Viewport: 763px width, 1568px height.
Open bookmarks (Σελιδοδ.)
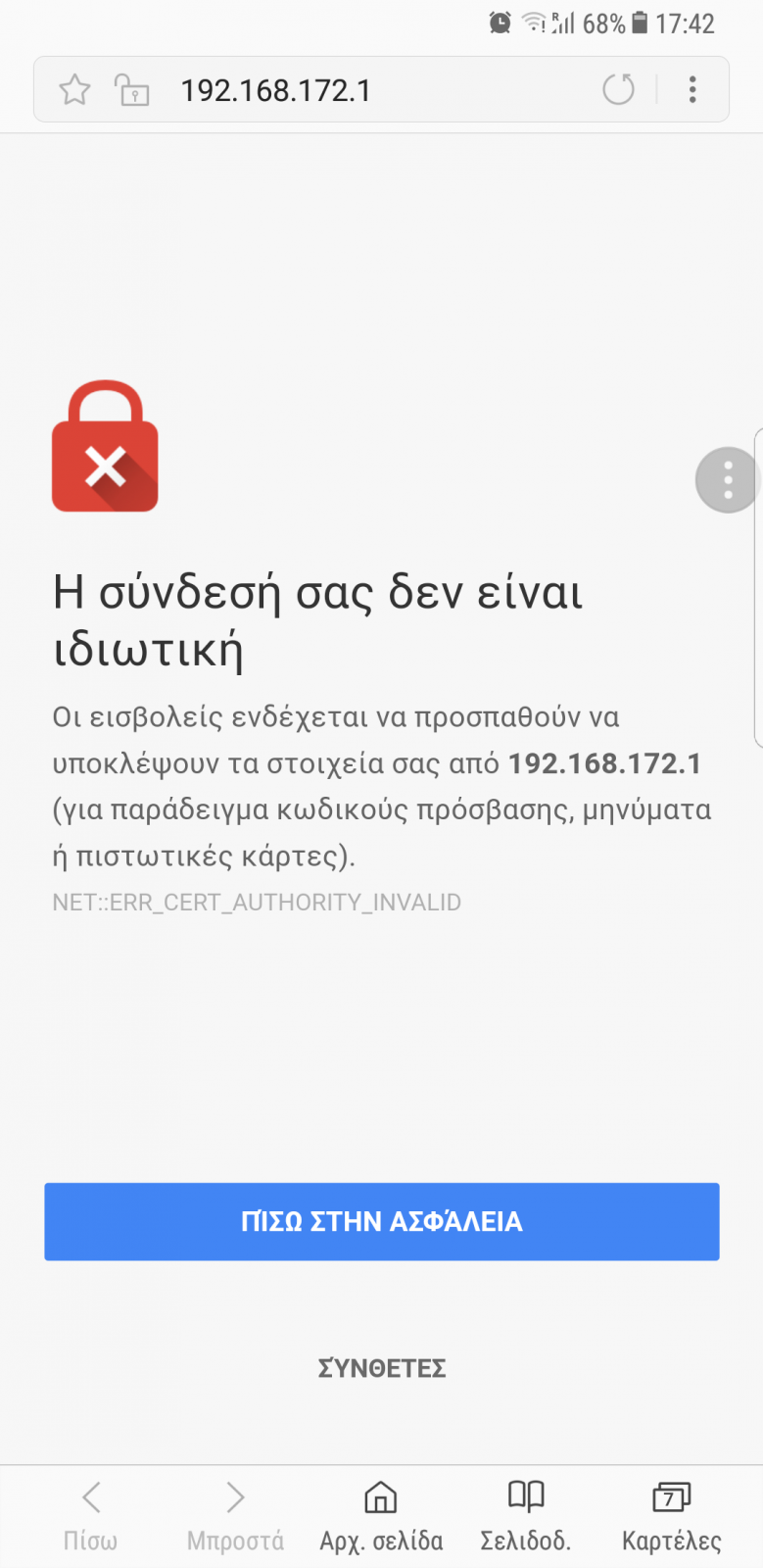526,1515
